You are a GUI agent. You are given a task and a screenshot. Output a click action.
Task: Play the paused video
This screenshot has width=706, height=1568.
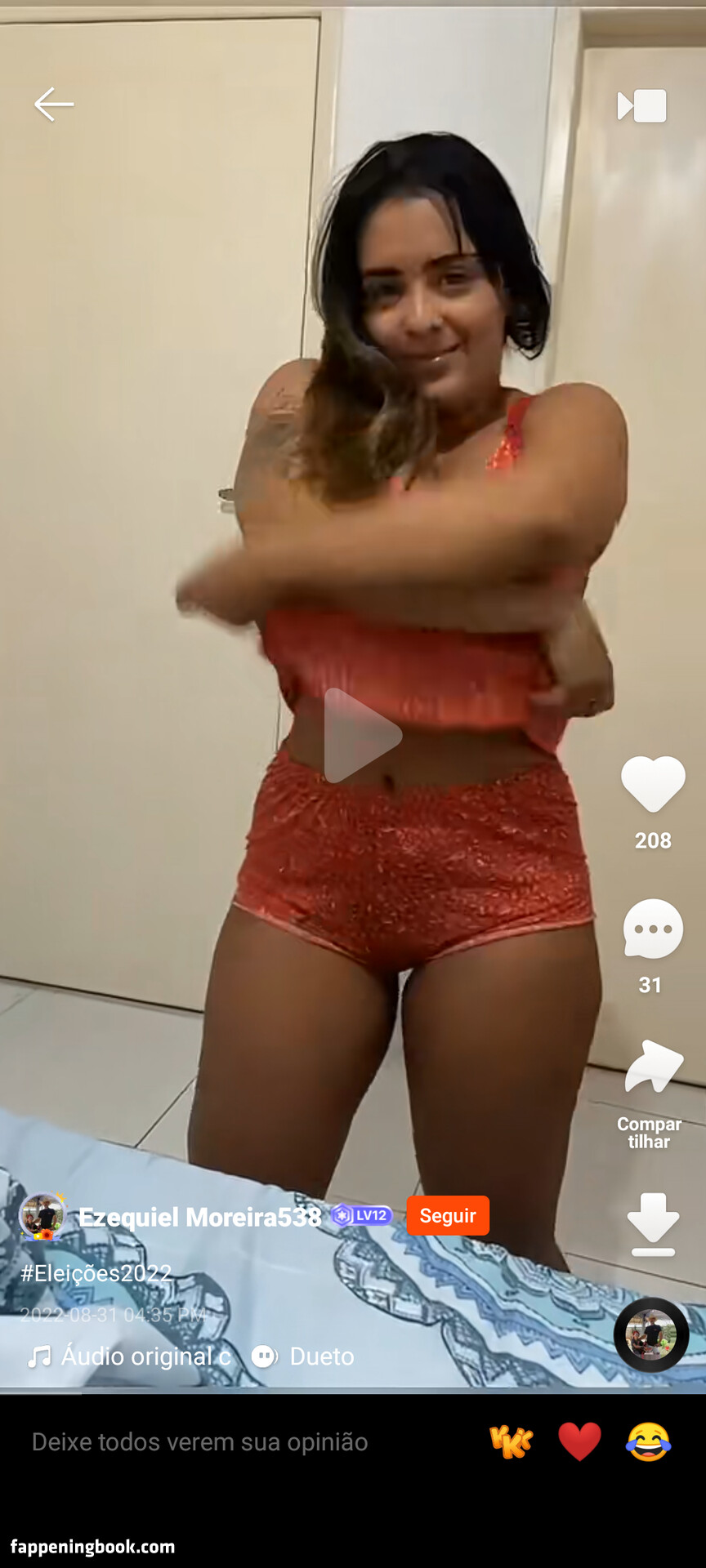362,735
